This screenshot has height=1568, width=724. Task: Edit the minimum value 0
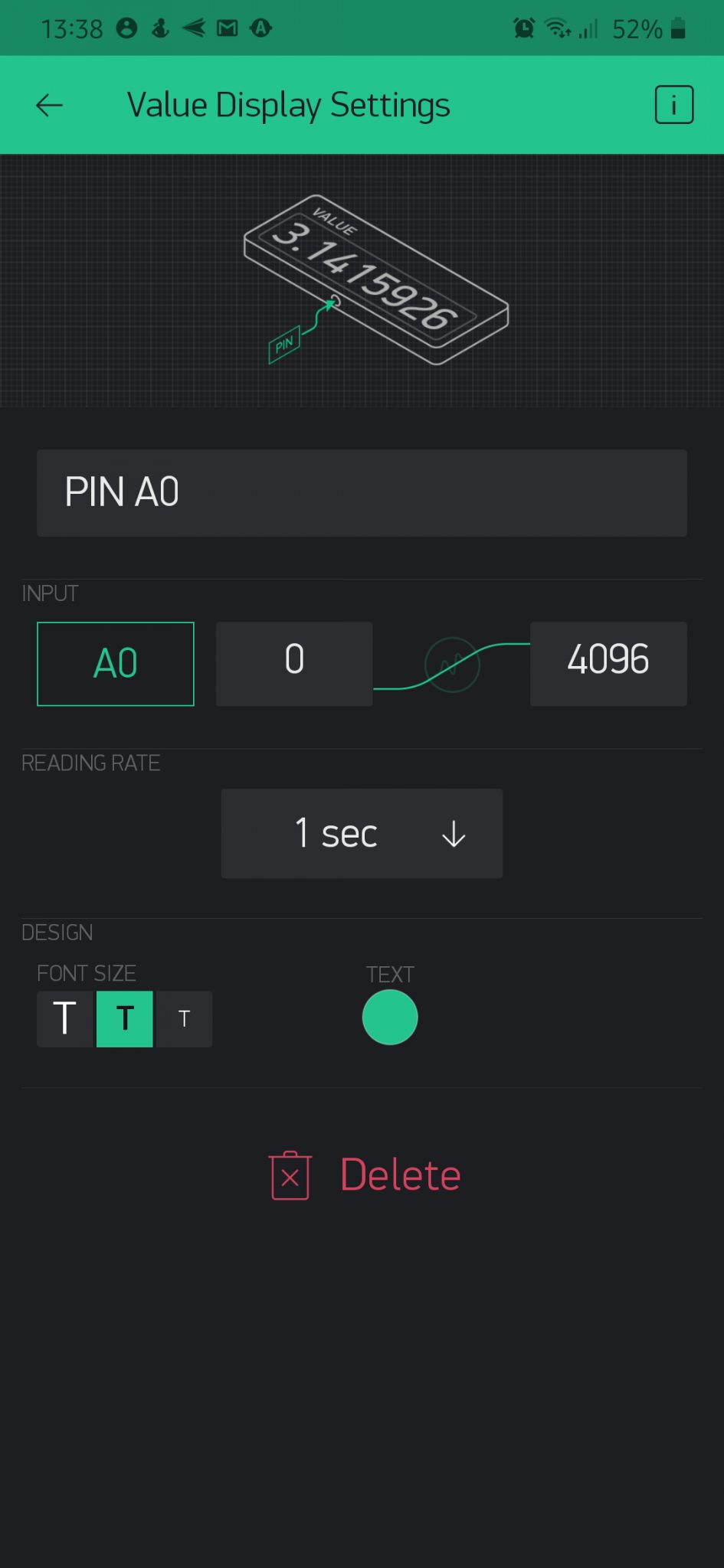(294, 664)
